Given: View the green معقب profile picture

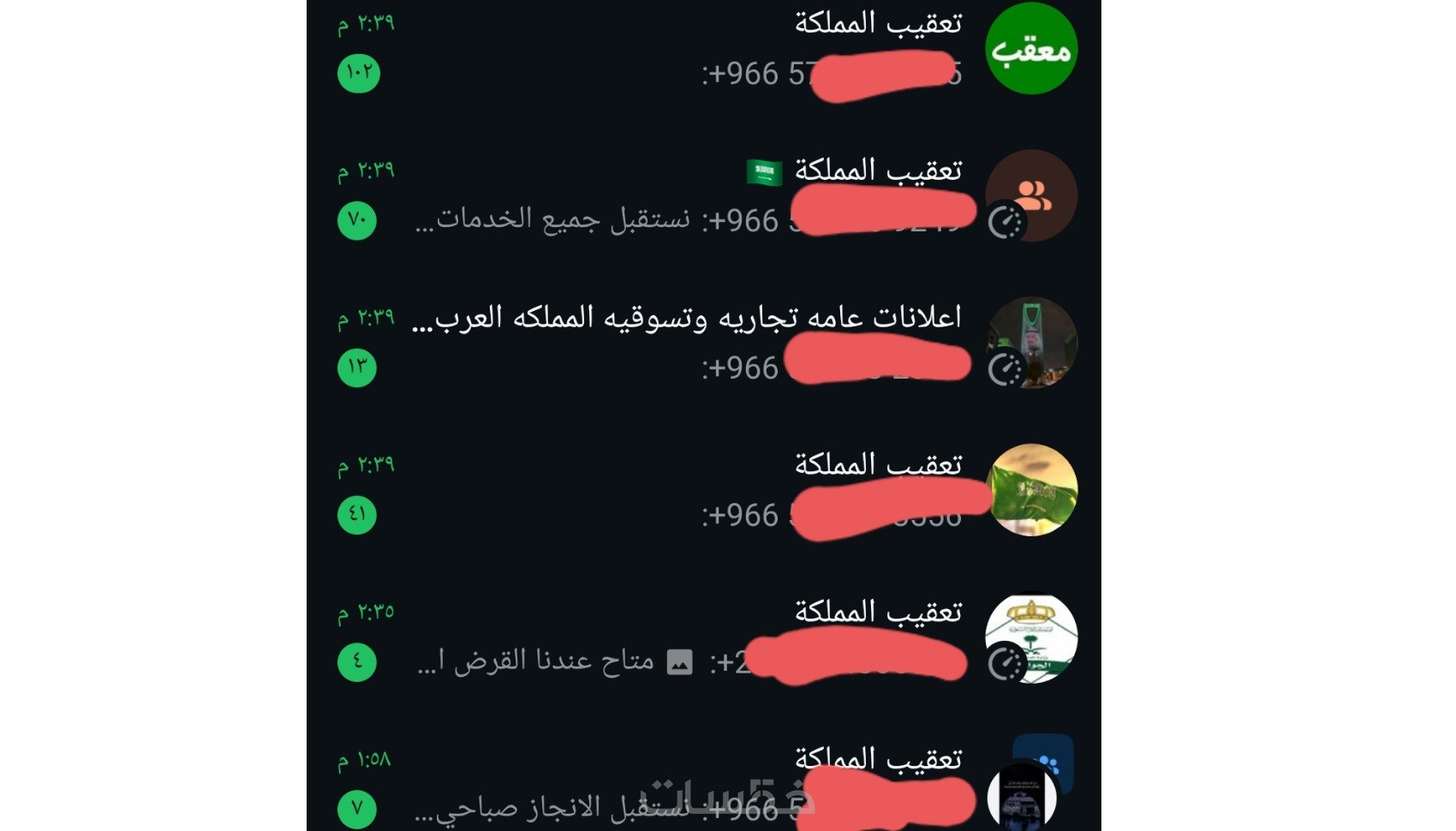Looking at the screenshot, I should pyautogui.click(x=1030, y=48).
